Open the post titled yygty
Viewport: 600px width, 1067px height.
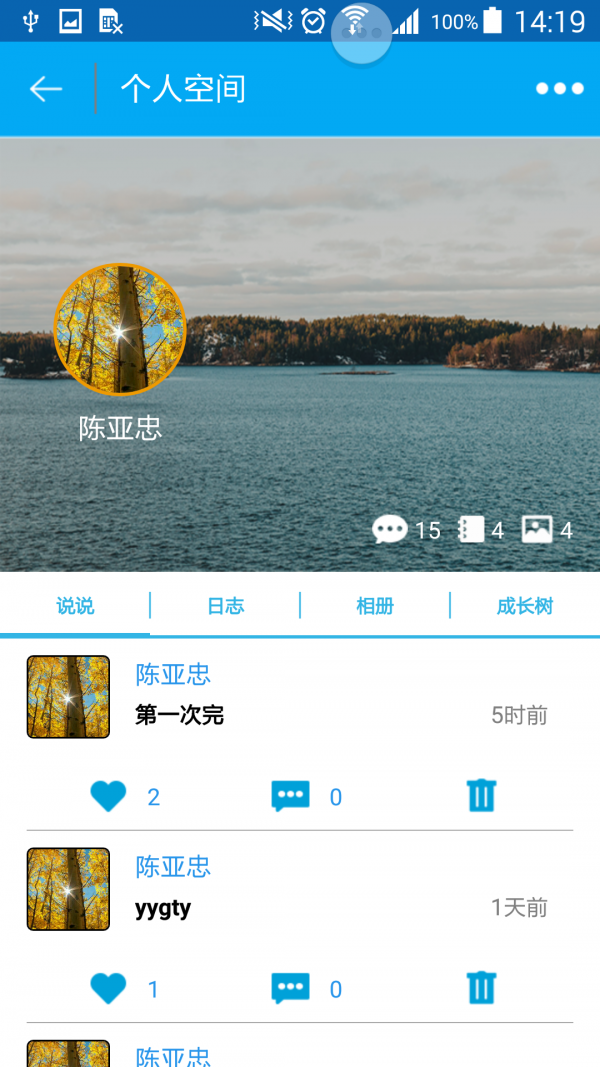pyautogui.click(x=163, y=908)
